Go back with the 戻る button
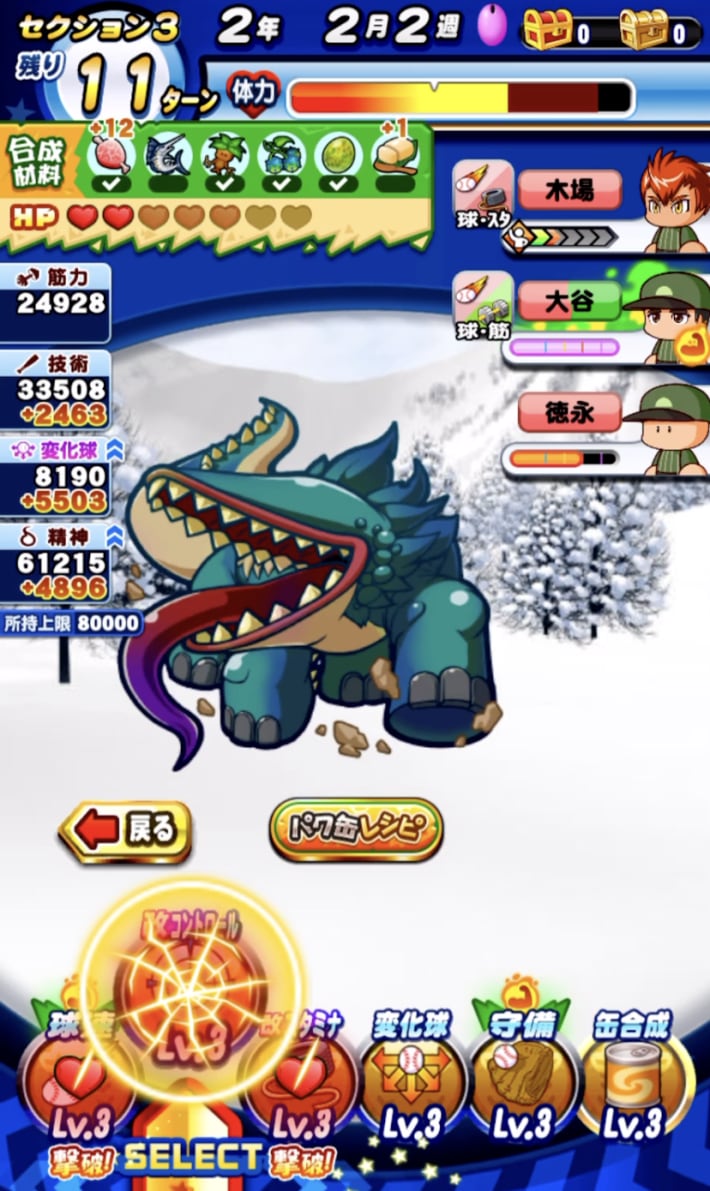Screen dimensions: 710x1191 [x=125, y=830]
